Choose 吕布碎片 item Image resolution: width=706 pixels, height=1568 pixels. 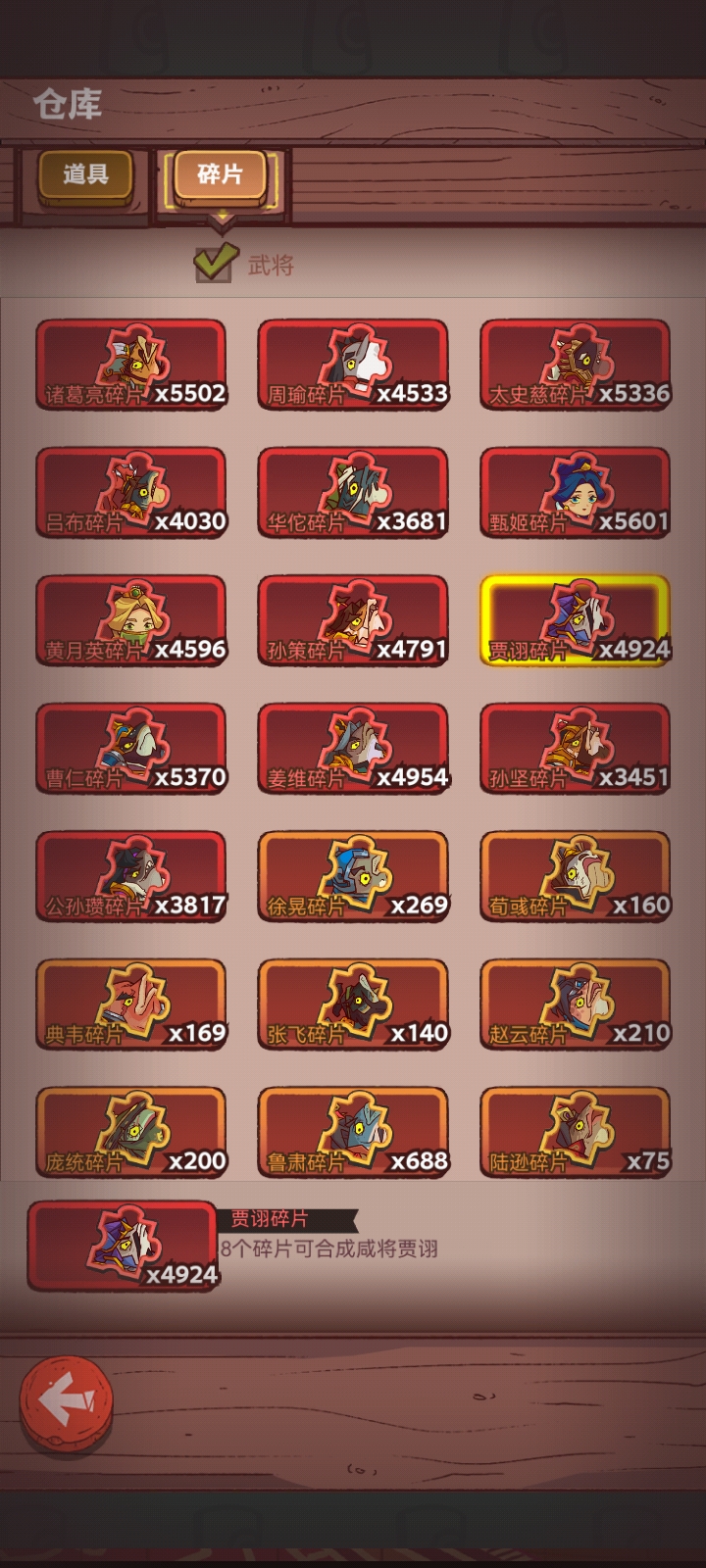pos(131,493)
